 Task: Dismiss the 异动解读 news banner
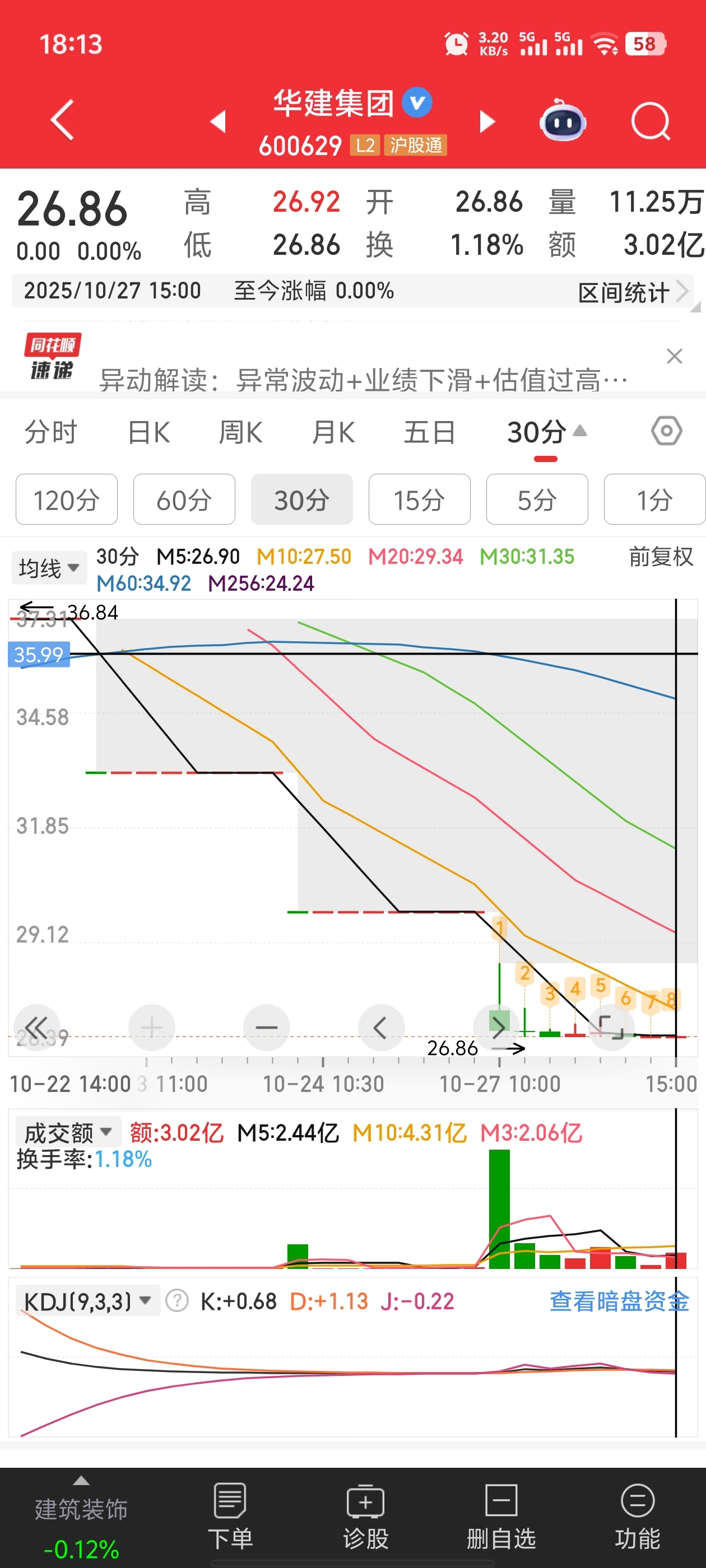coord(674,356)
